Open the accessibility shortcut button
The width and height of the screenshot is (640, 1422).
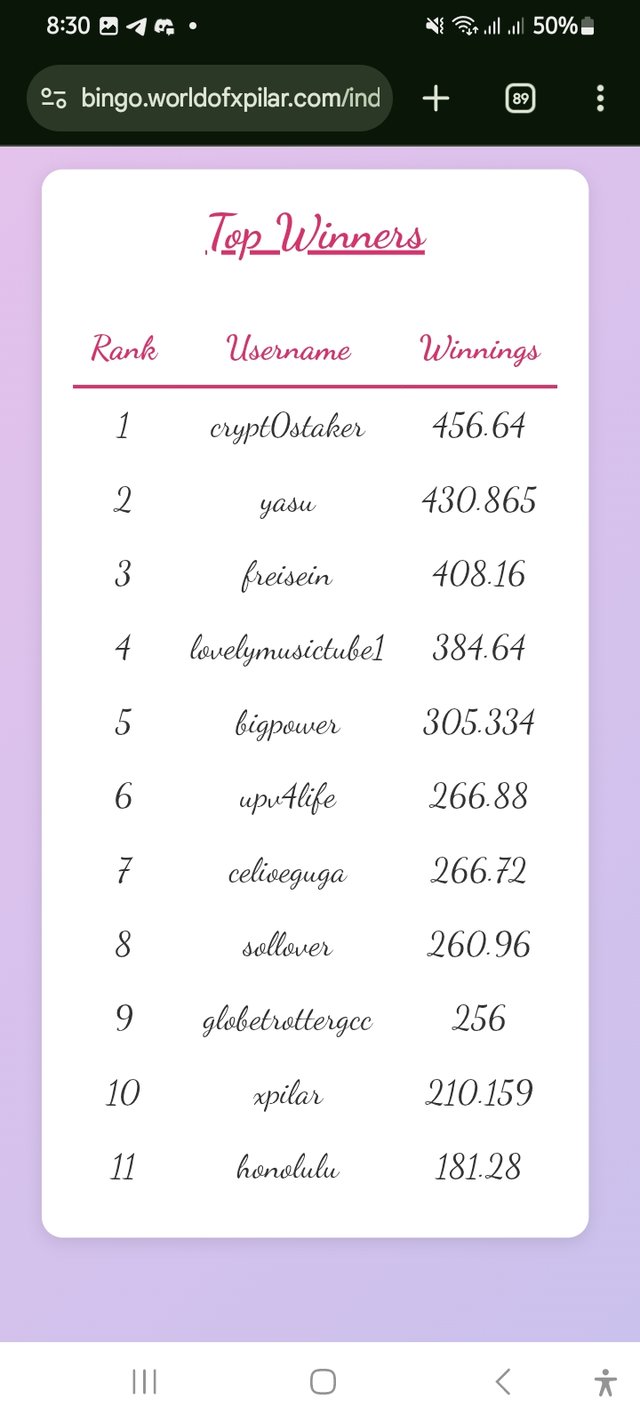click(x=605, y=1382)
